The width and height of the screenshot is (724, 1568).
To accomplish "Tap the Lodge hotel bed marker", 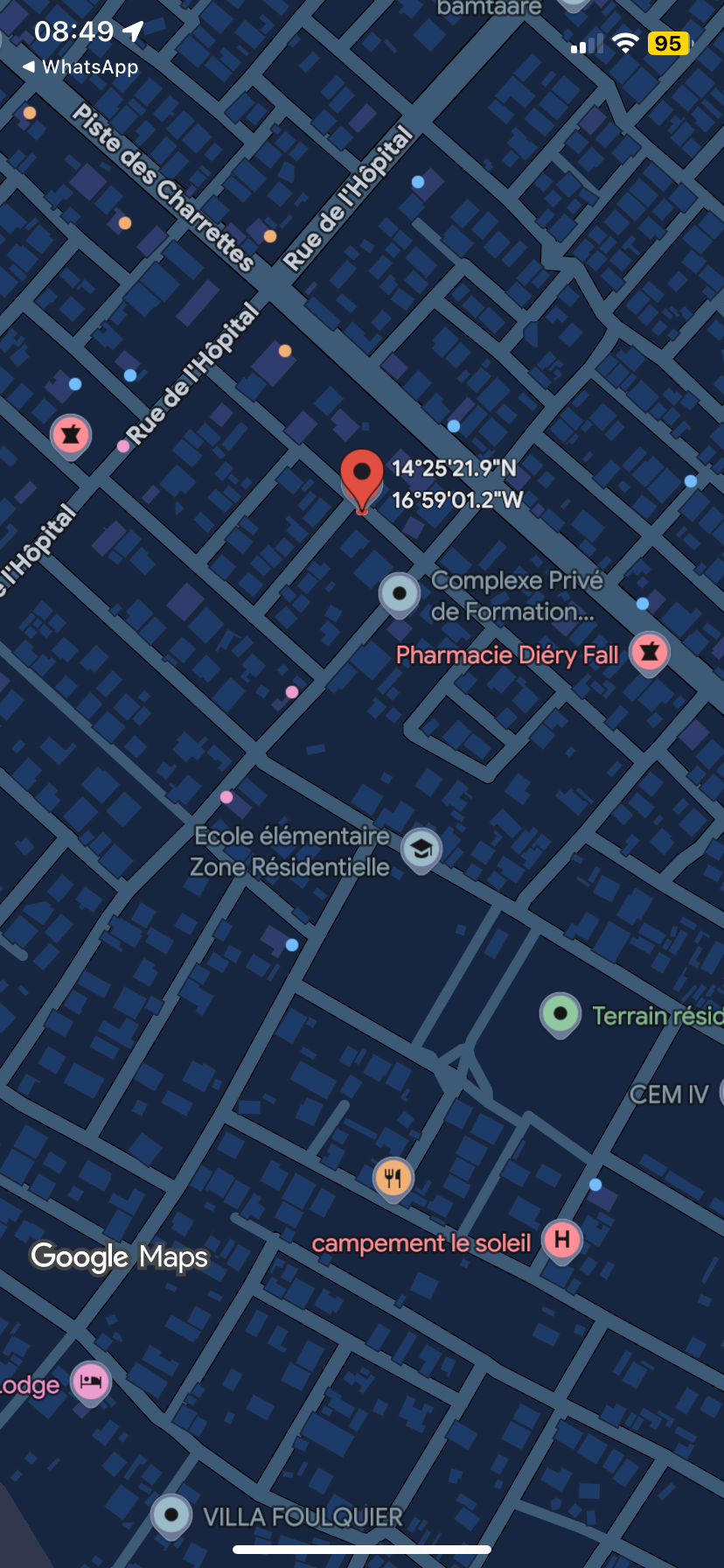I will 91,1383.
